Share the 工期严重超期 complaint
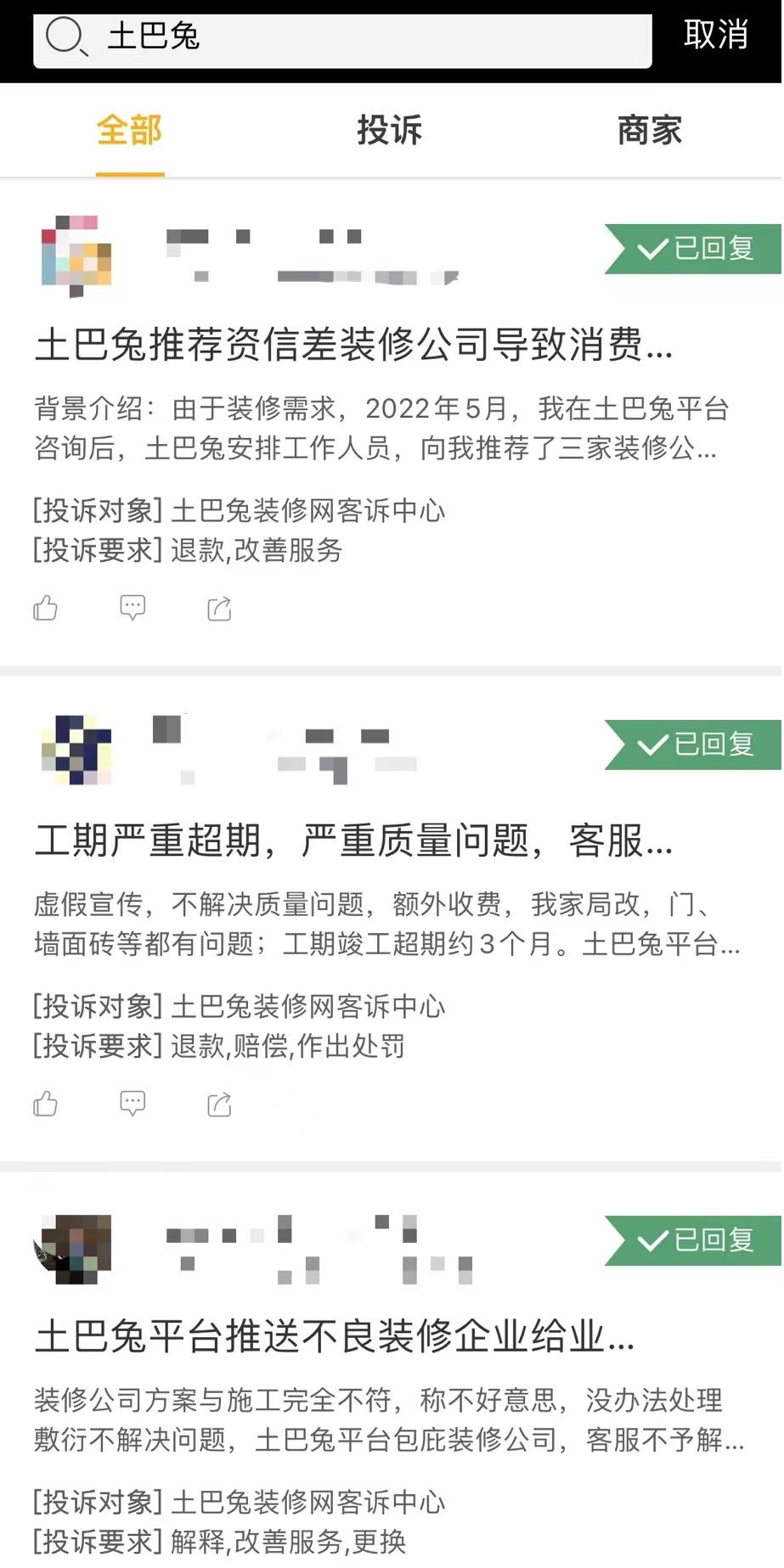 (219, 1104)
